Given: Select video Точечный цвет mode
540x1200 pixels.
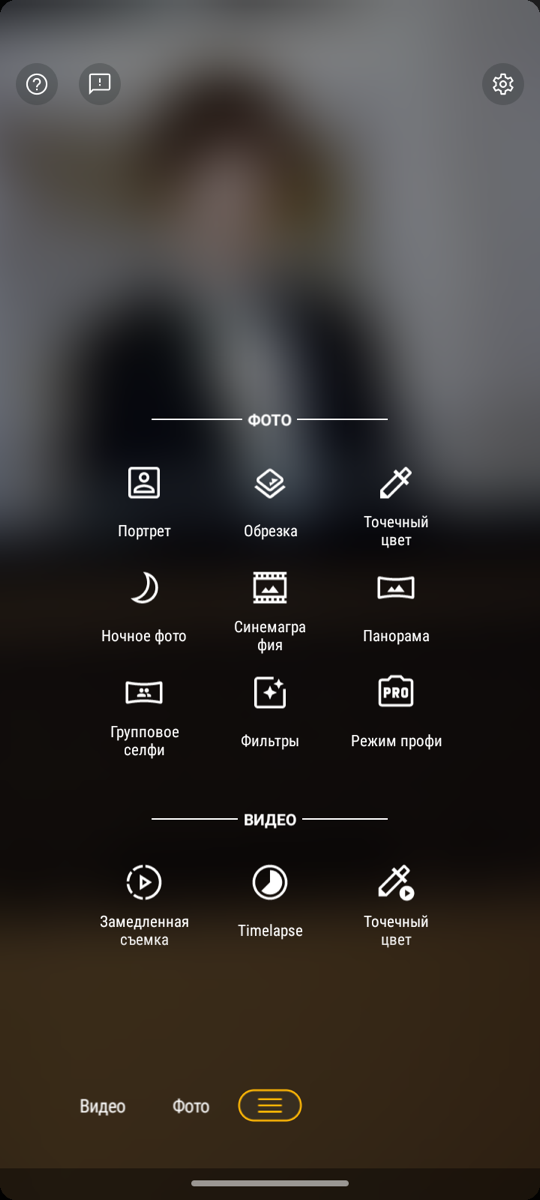Looking at the screenshot, I should pyautogui.click(x=396, y=906).
